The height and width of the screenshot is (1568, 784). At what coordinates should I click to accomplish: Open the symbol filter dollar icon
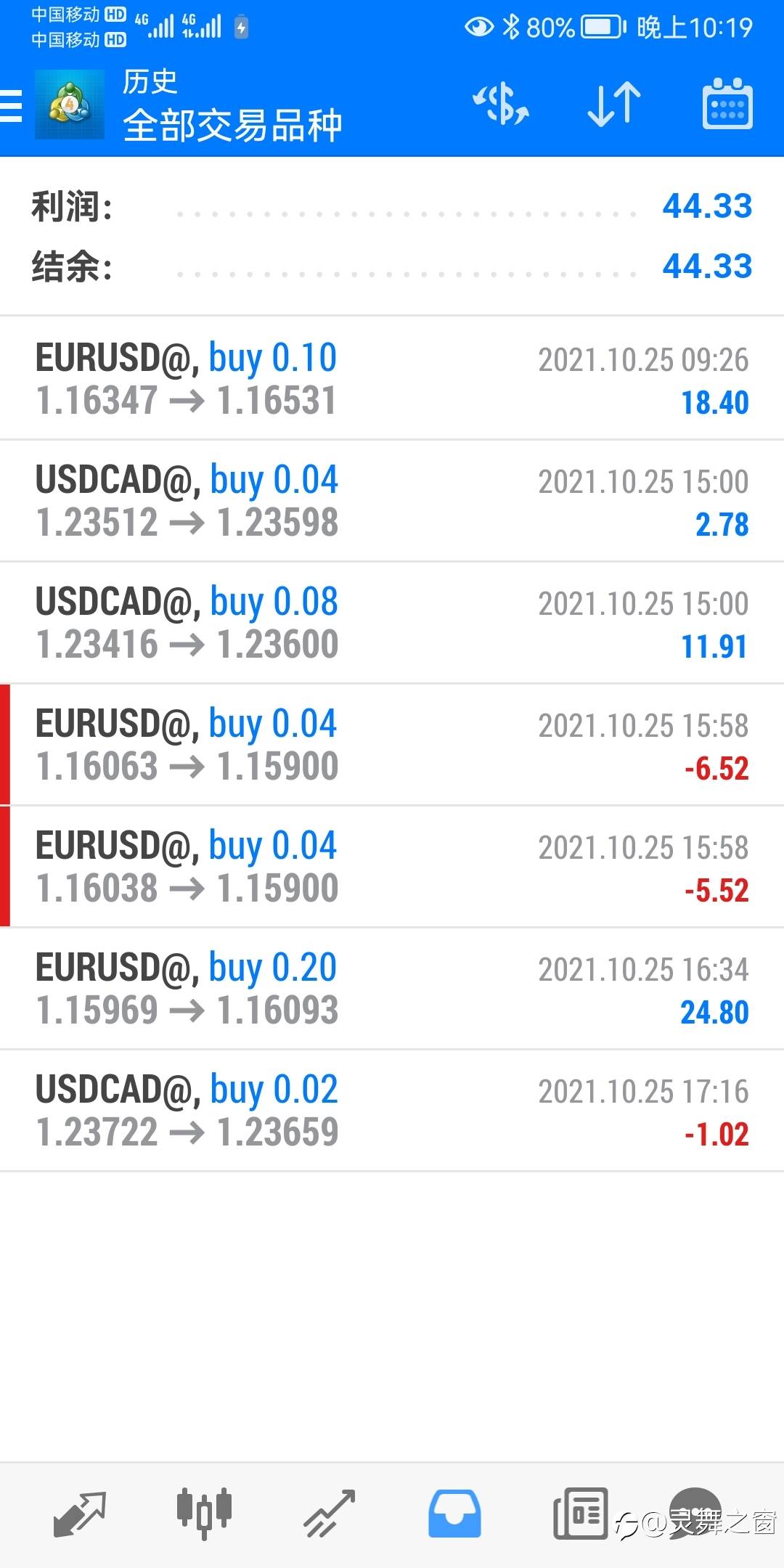pos(501,104)
